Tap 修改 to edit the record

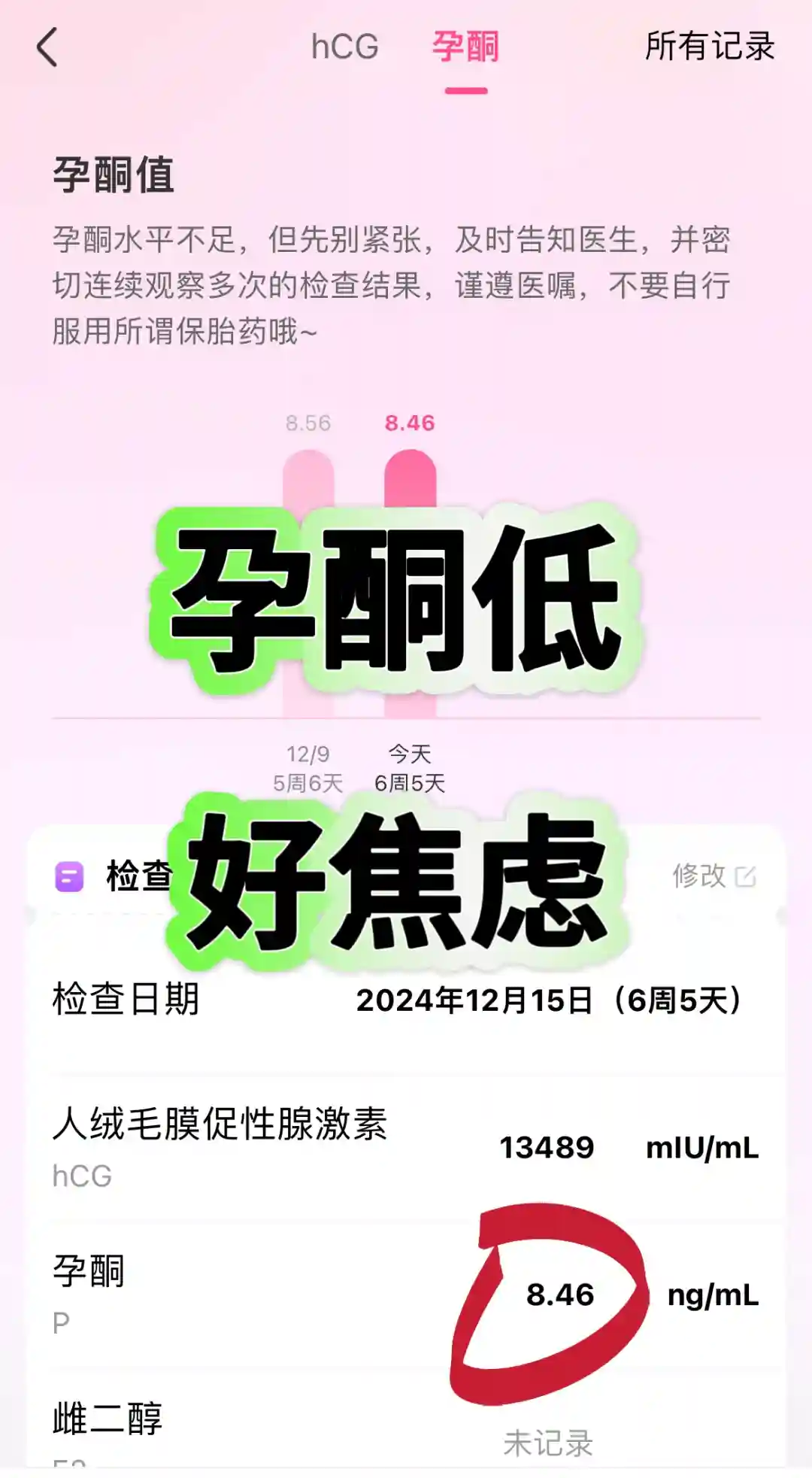pos(713,876)
